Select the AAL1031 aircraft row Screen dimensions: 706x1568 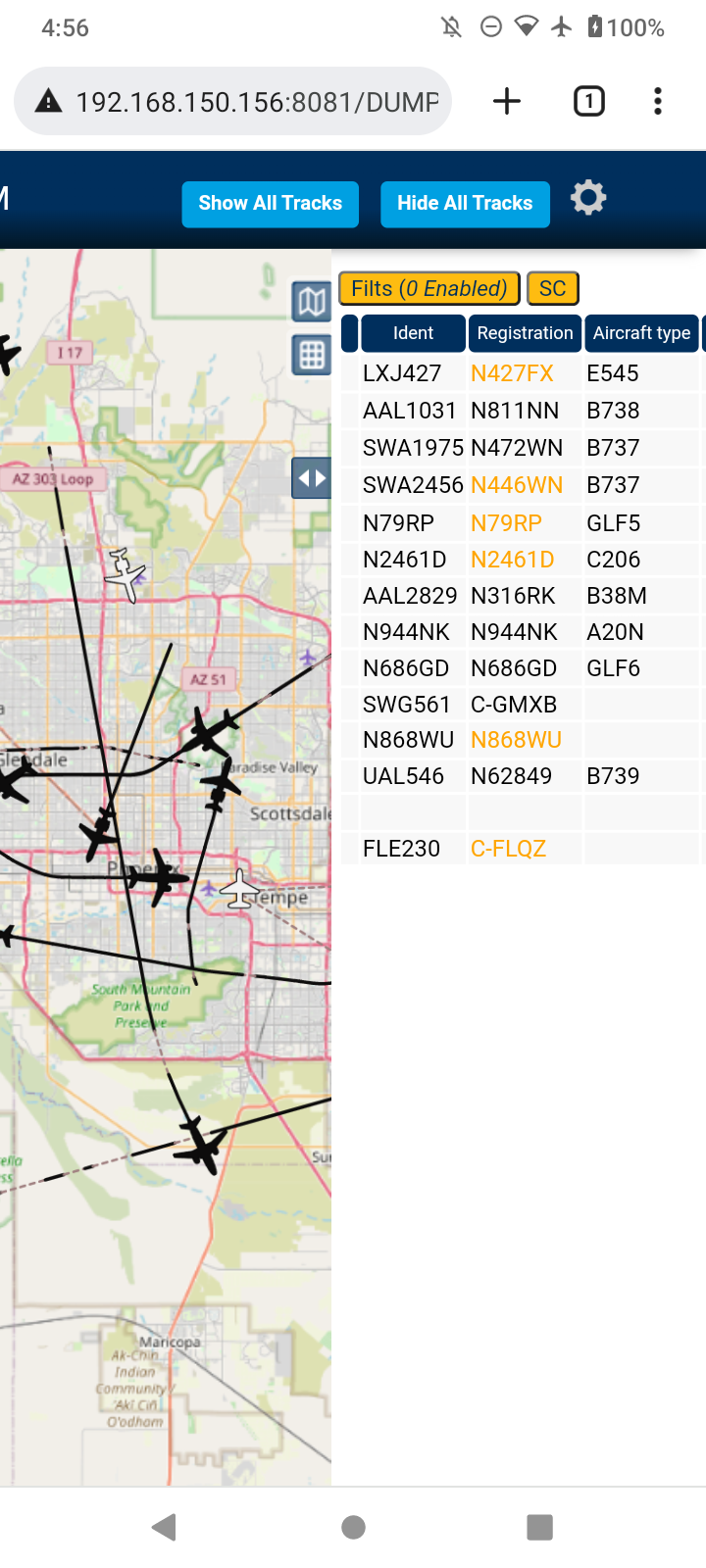(522, 411)
